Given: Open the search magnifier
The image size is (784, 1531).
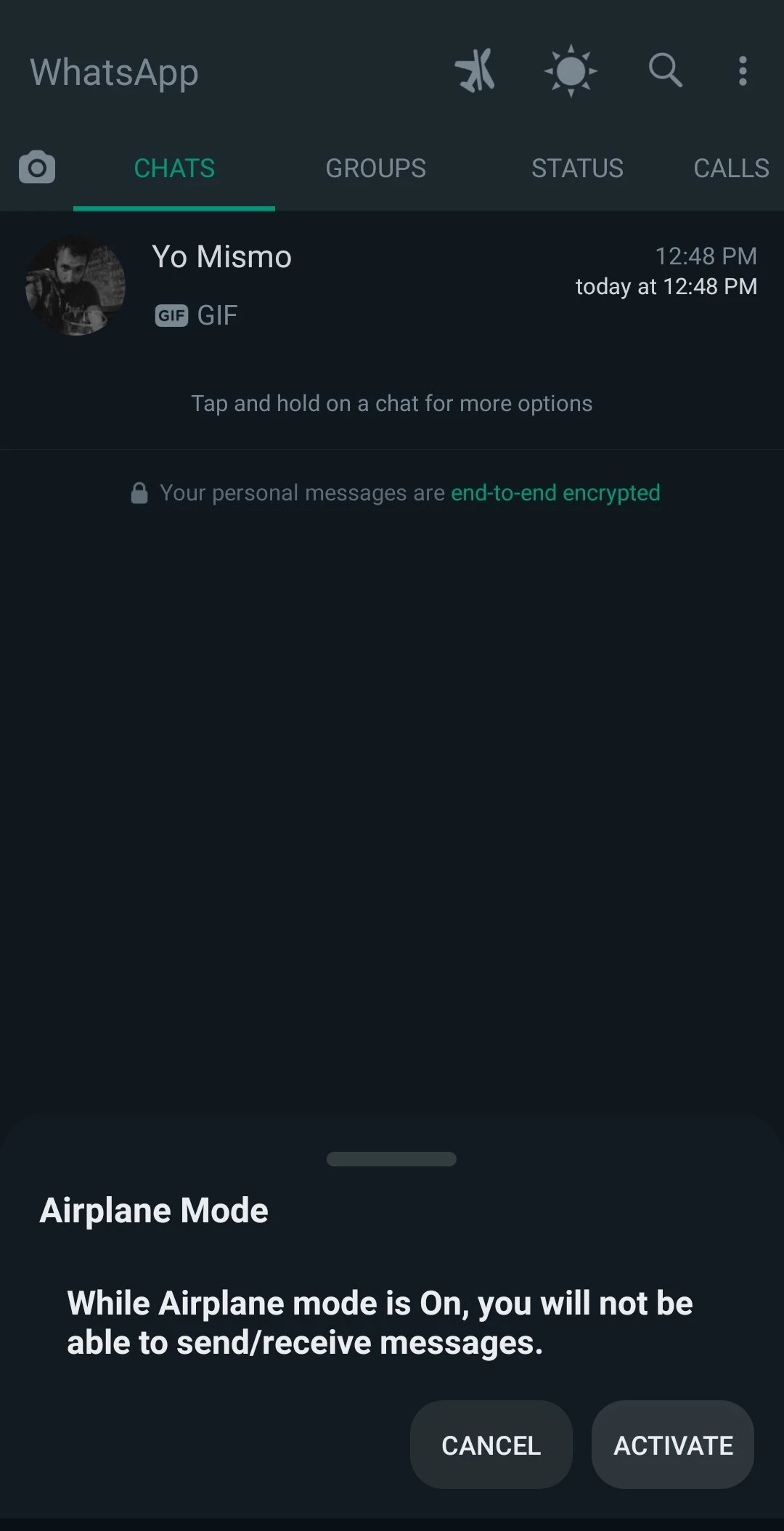Looking at the screenshot, I should click(x=665, y=71).
